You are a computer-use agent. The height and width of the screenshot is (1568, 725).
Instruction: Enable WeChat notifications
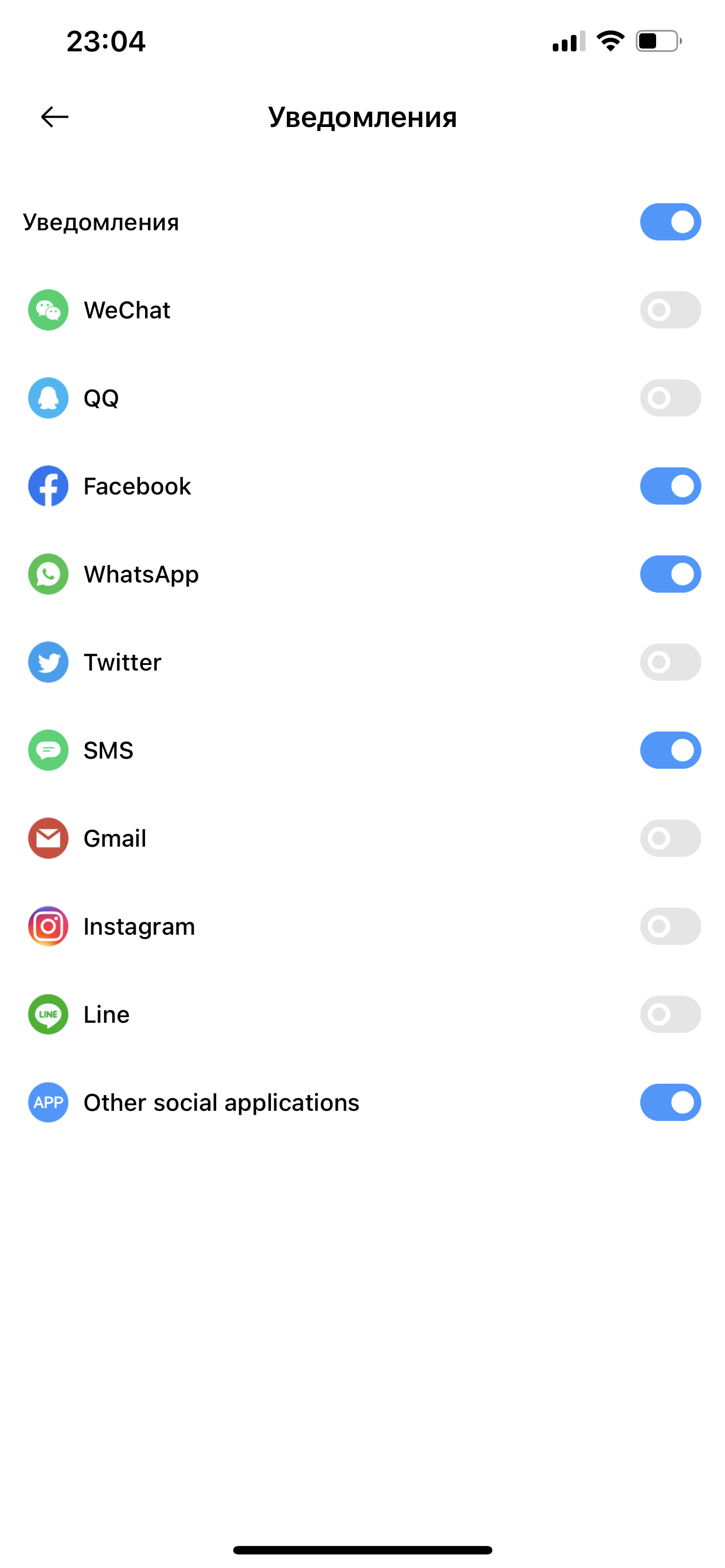670,310
